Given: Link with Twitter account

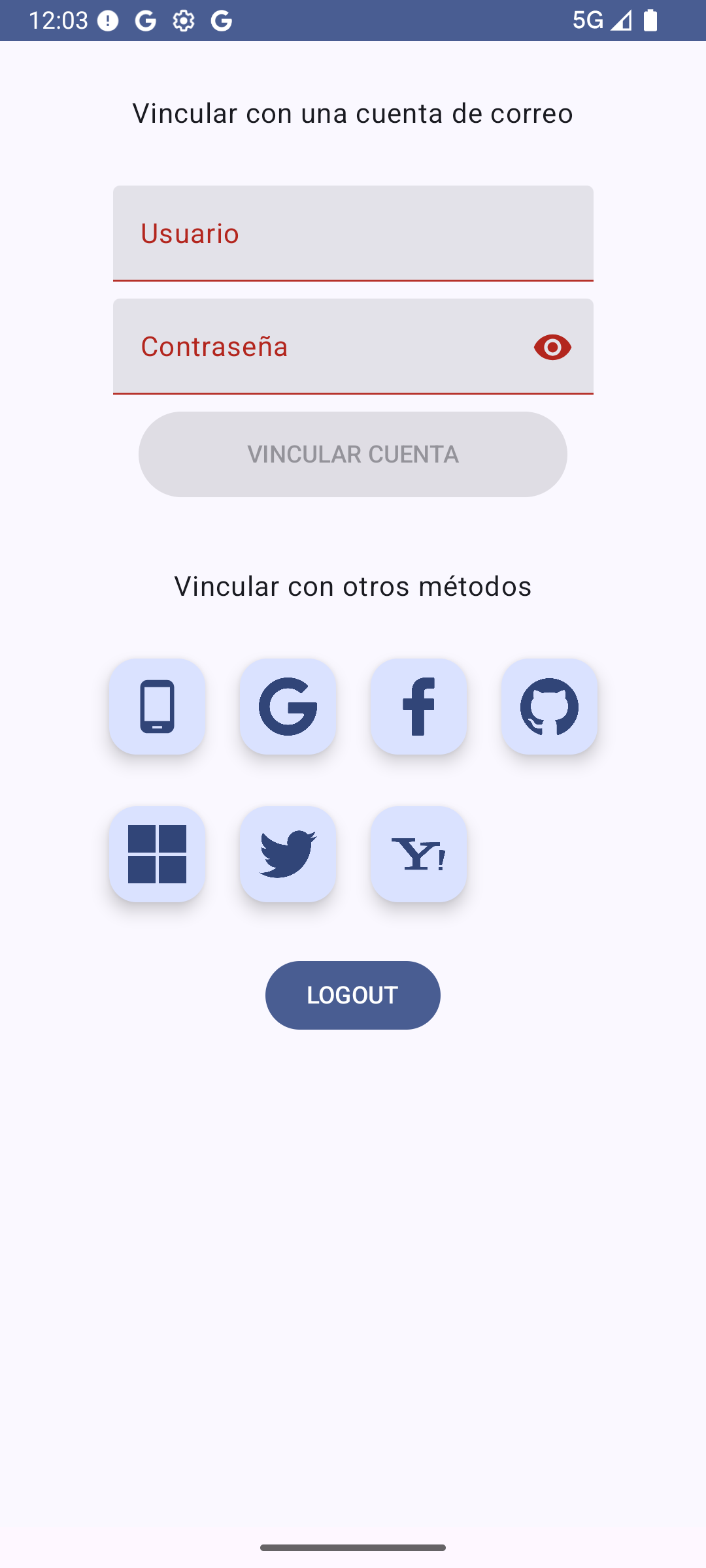Looking at the screenshot, I should pyautogui.click(x=288, y=854).
